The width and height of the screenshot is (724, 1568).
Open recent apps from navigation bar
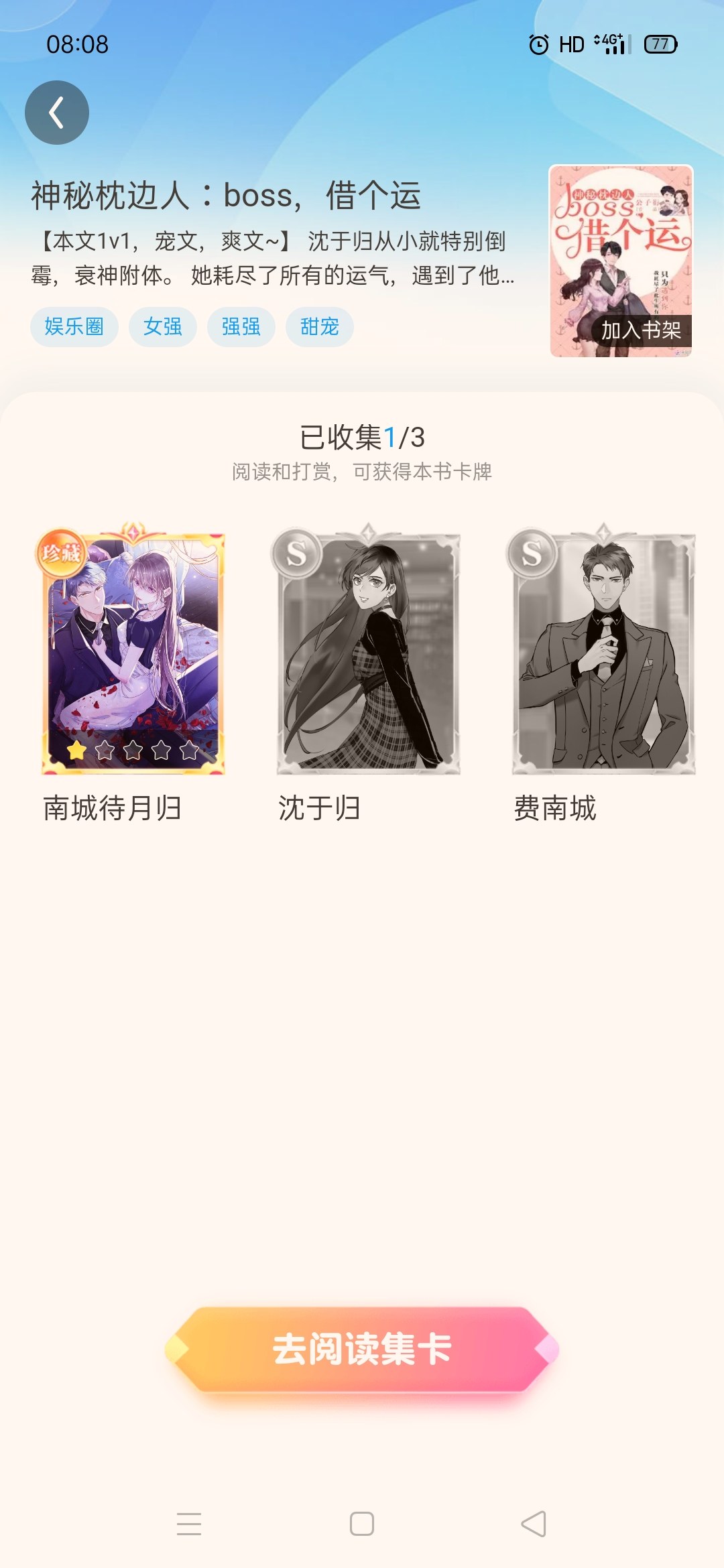click(x=189, y=1524)
